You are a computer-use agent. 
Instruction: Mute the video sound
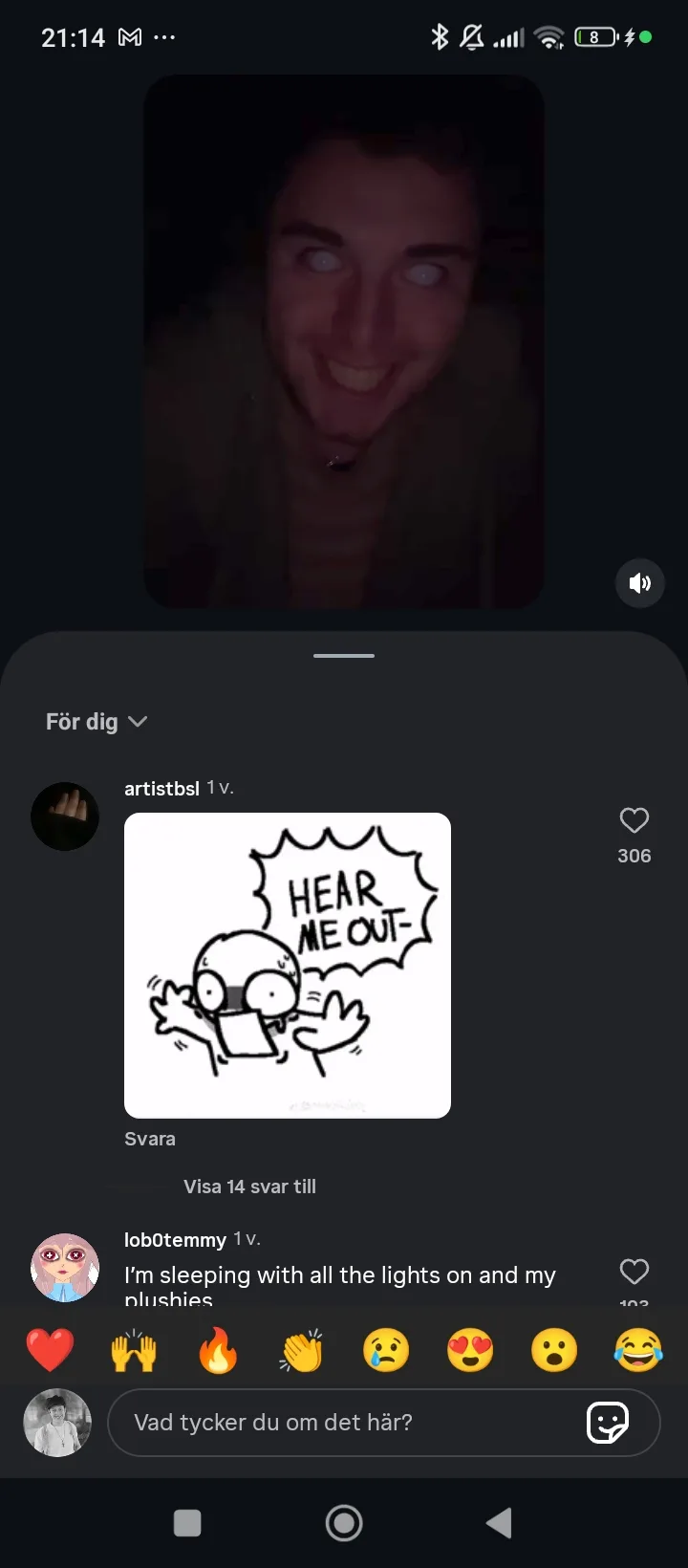tap(639, 583)
